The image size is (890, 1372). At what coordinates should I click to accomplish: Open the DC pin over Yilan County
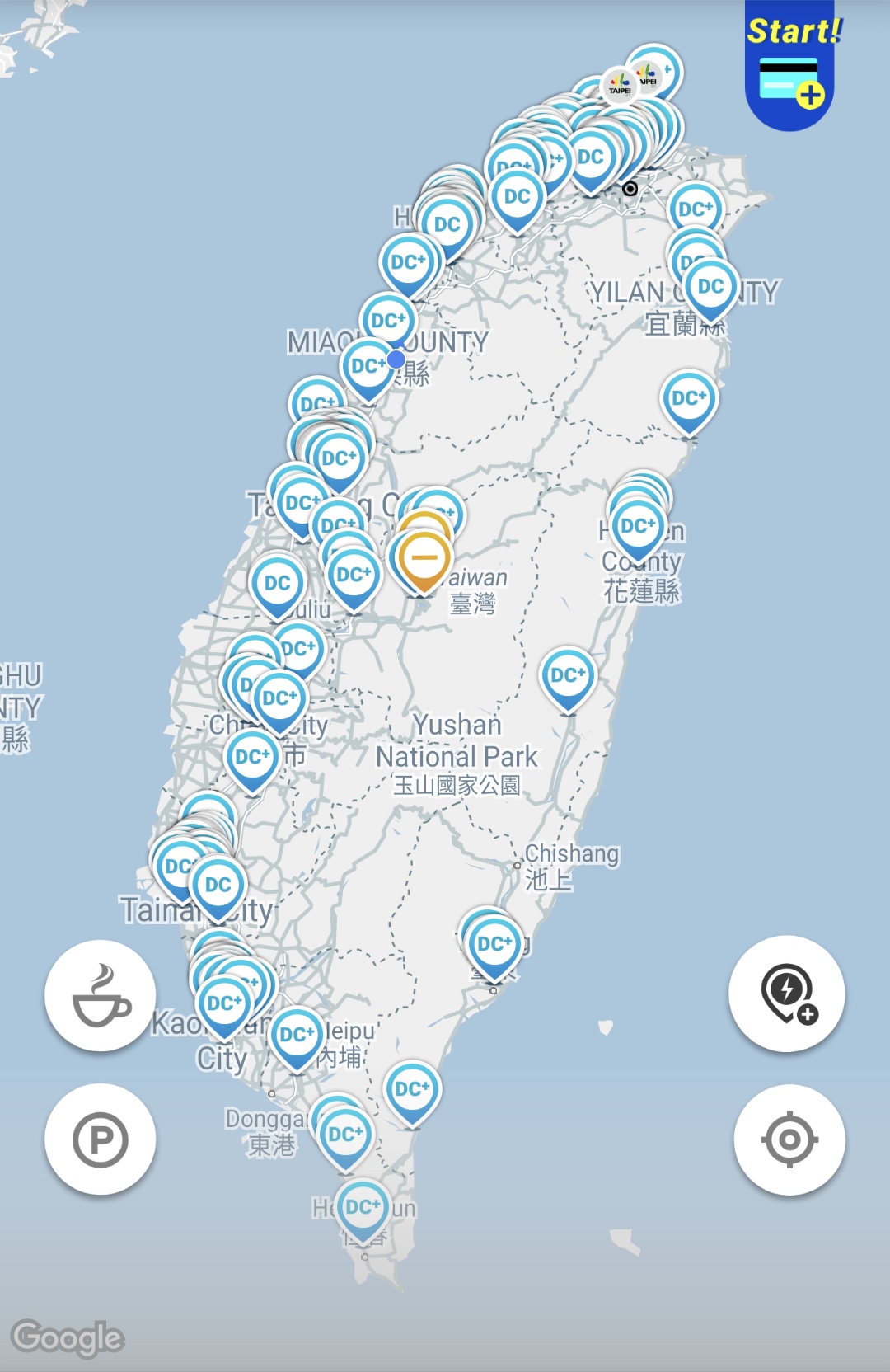click(x=710, y=287)
